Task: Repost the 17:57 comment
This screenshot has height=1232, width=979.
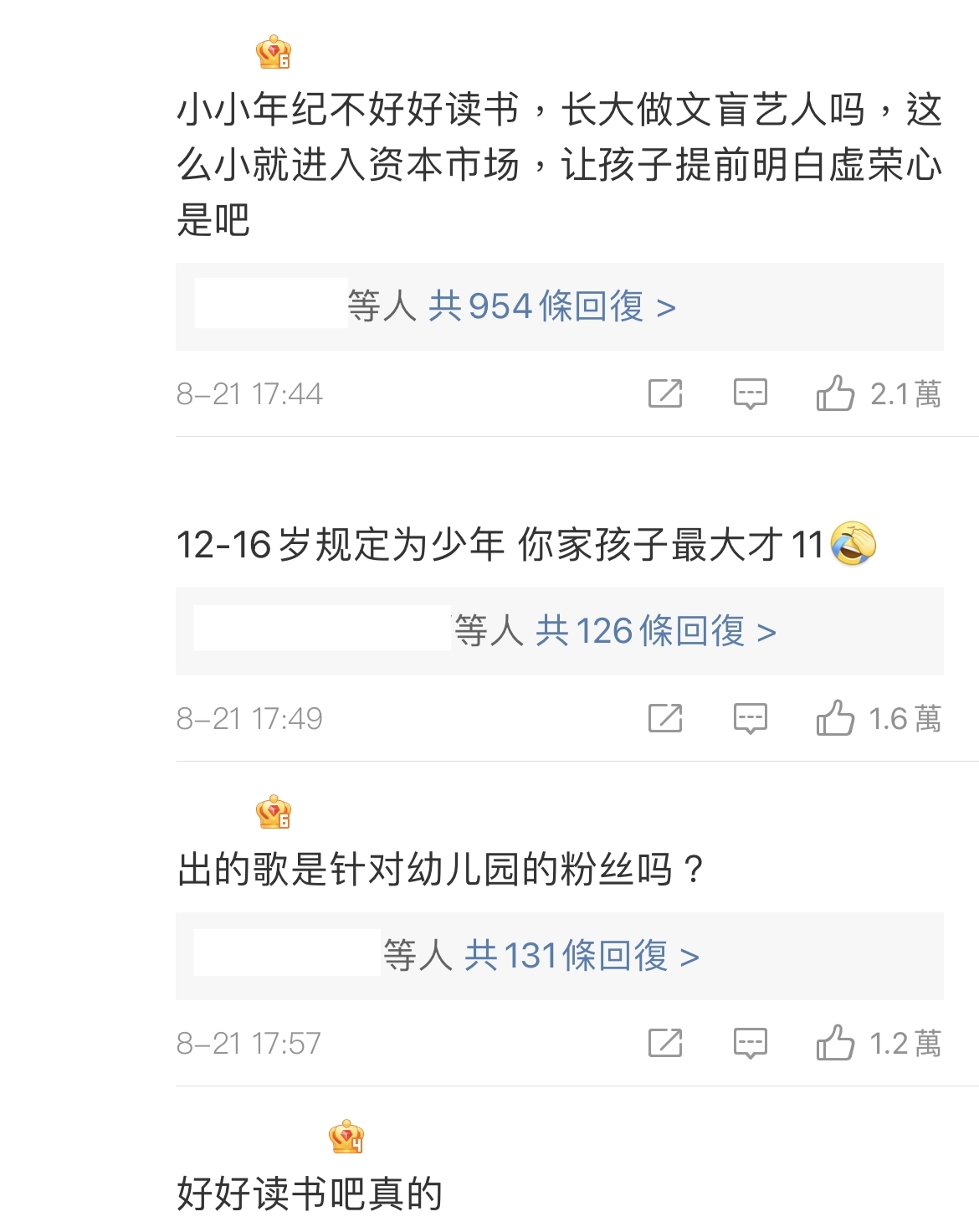Action: pos(665,1043)
